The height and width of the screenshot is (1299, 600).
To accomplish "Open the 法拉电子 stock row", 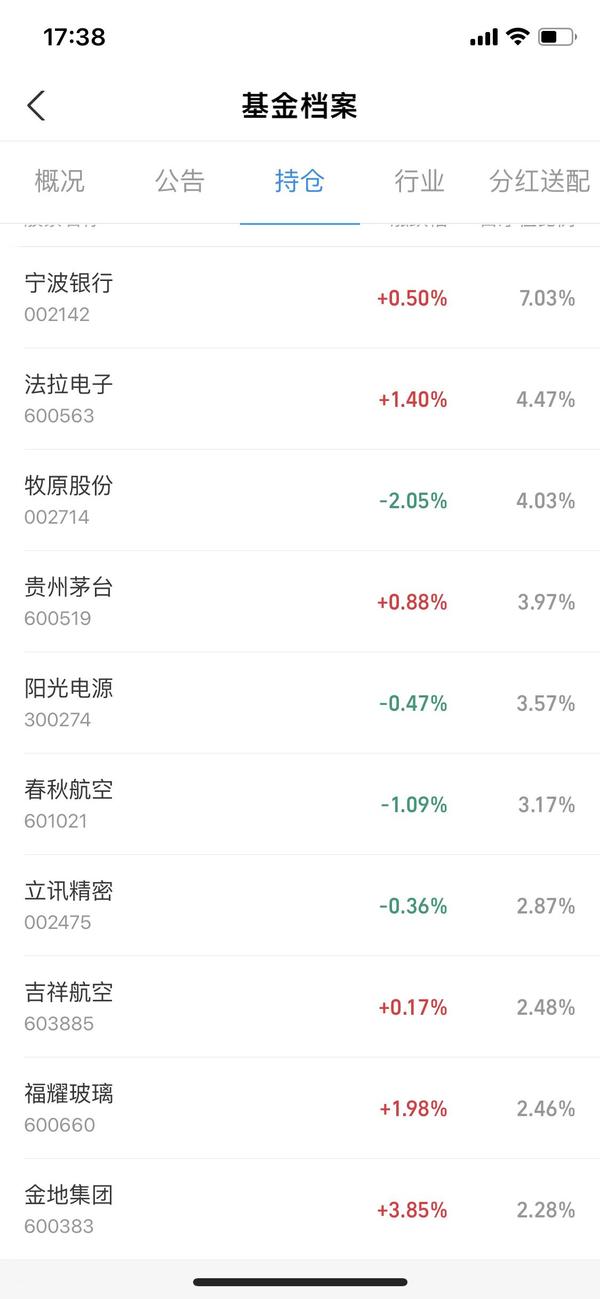I will [x=300, y=399].
